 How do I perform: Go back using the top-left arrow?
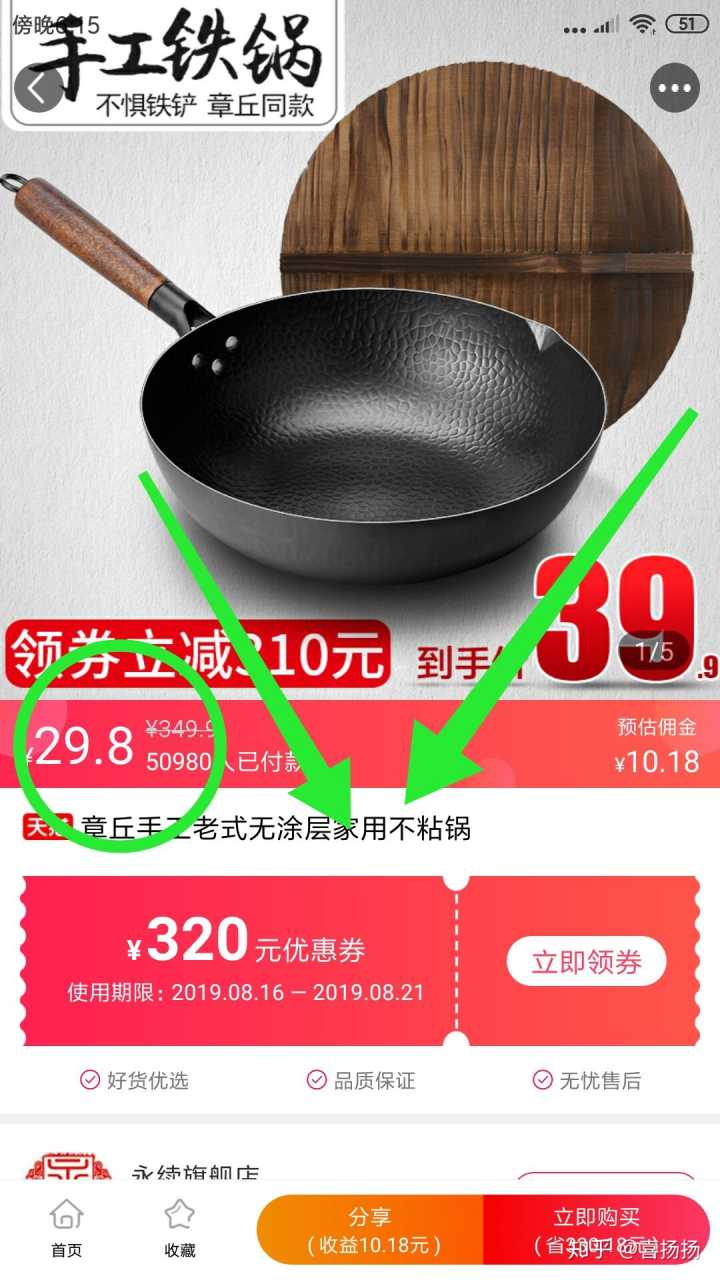[38, 89]
